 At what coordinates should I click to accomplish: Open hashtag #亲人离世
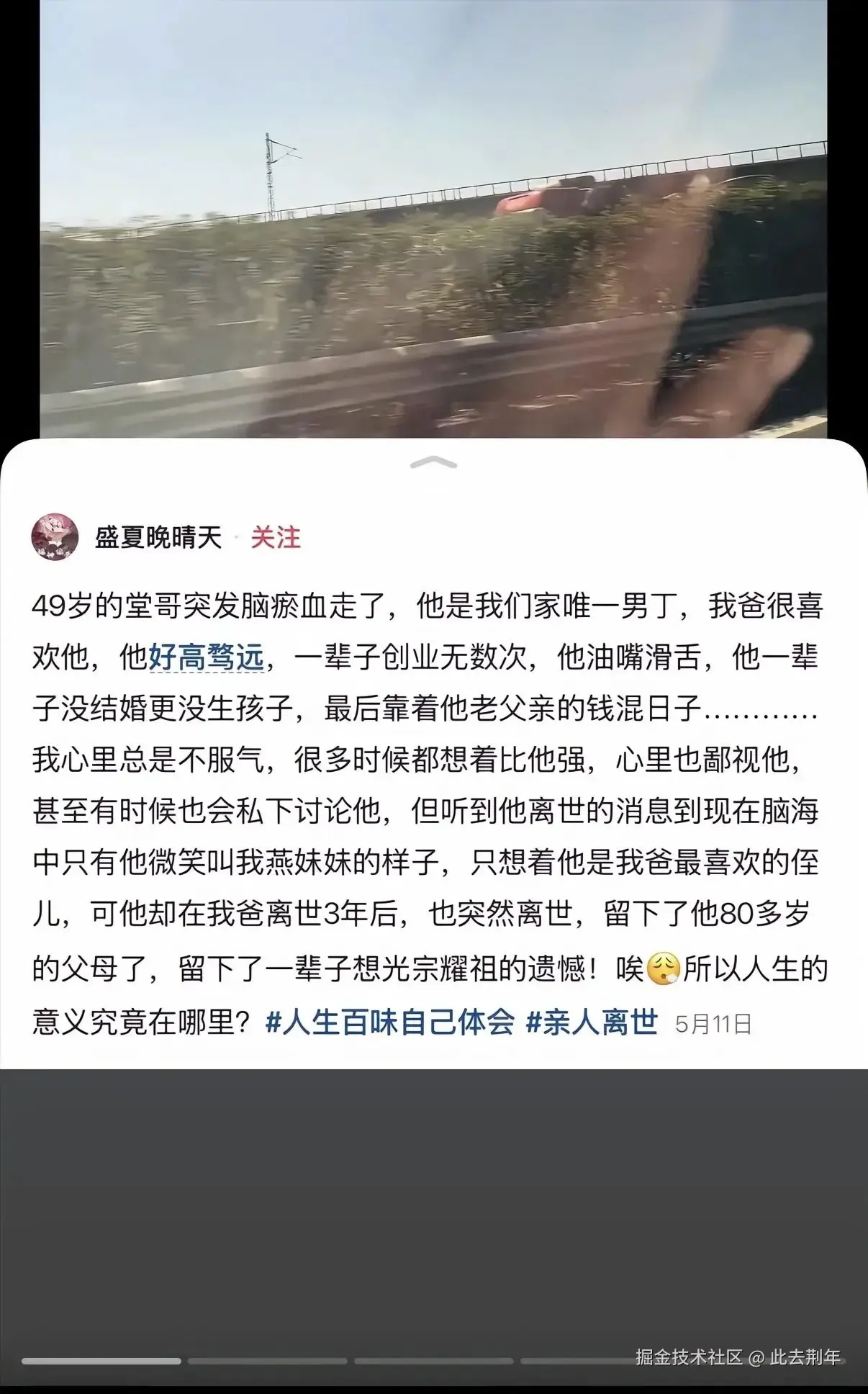point(592,1022)
